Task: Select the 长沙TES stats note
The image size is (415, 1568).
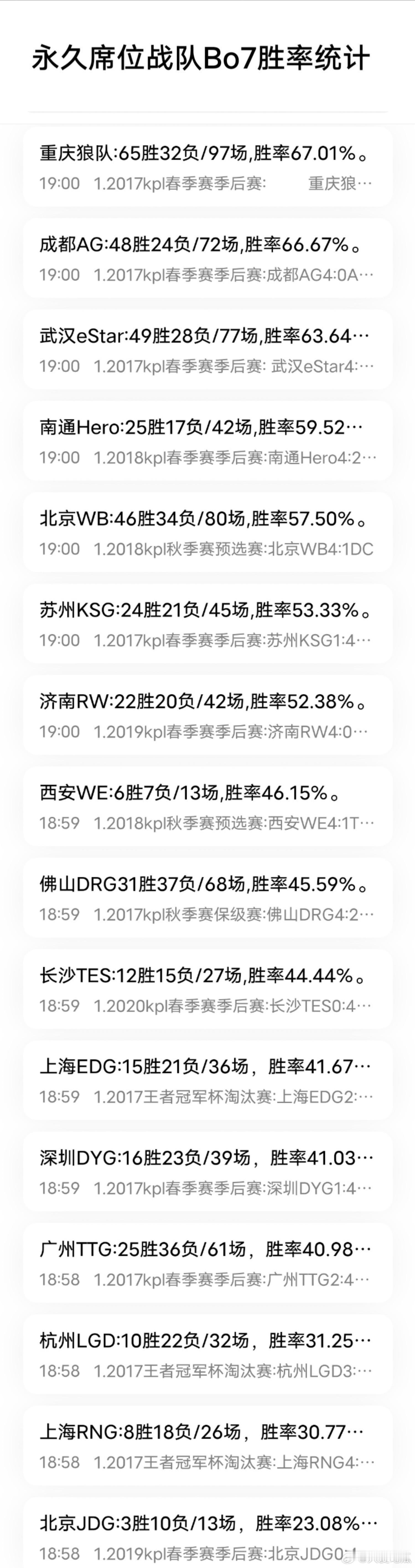Action: [x=207, y=989]
